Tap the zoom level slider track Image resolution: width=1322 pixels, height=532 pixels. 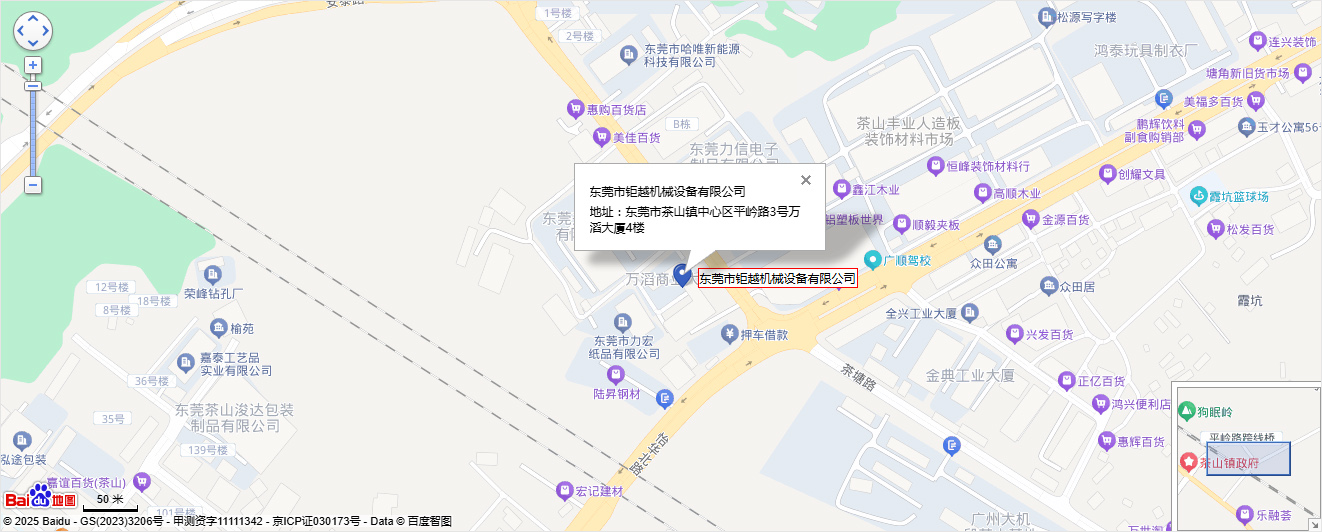coord(33,130)
